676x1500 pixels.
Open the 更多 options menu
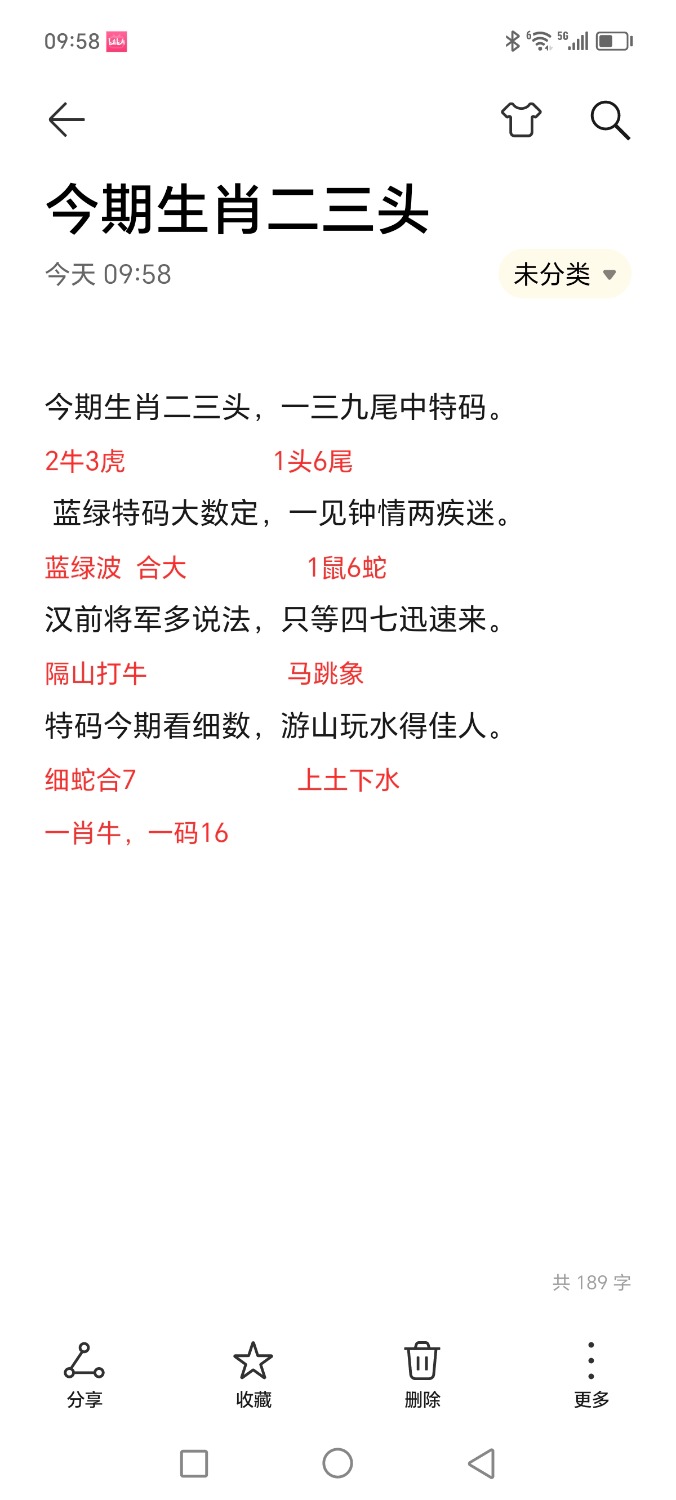coord(591,1375)
